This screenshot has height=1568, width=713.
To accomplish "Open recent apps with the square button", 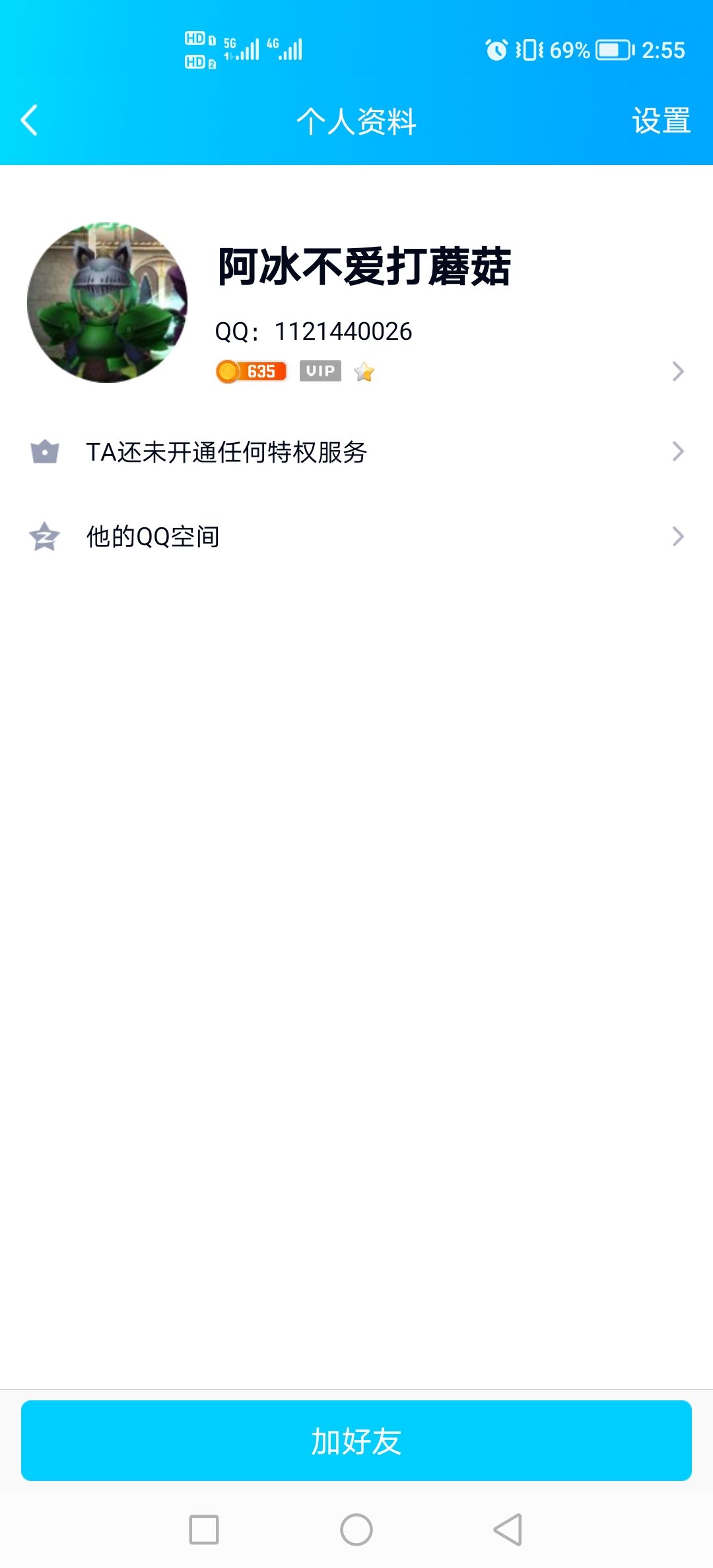I will (x=204, y=1530).
